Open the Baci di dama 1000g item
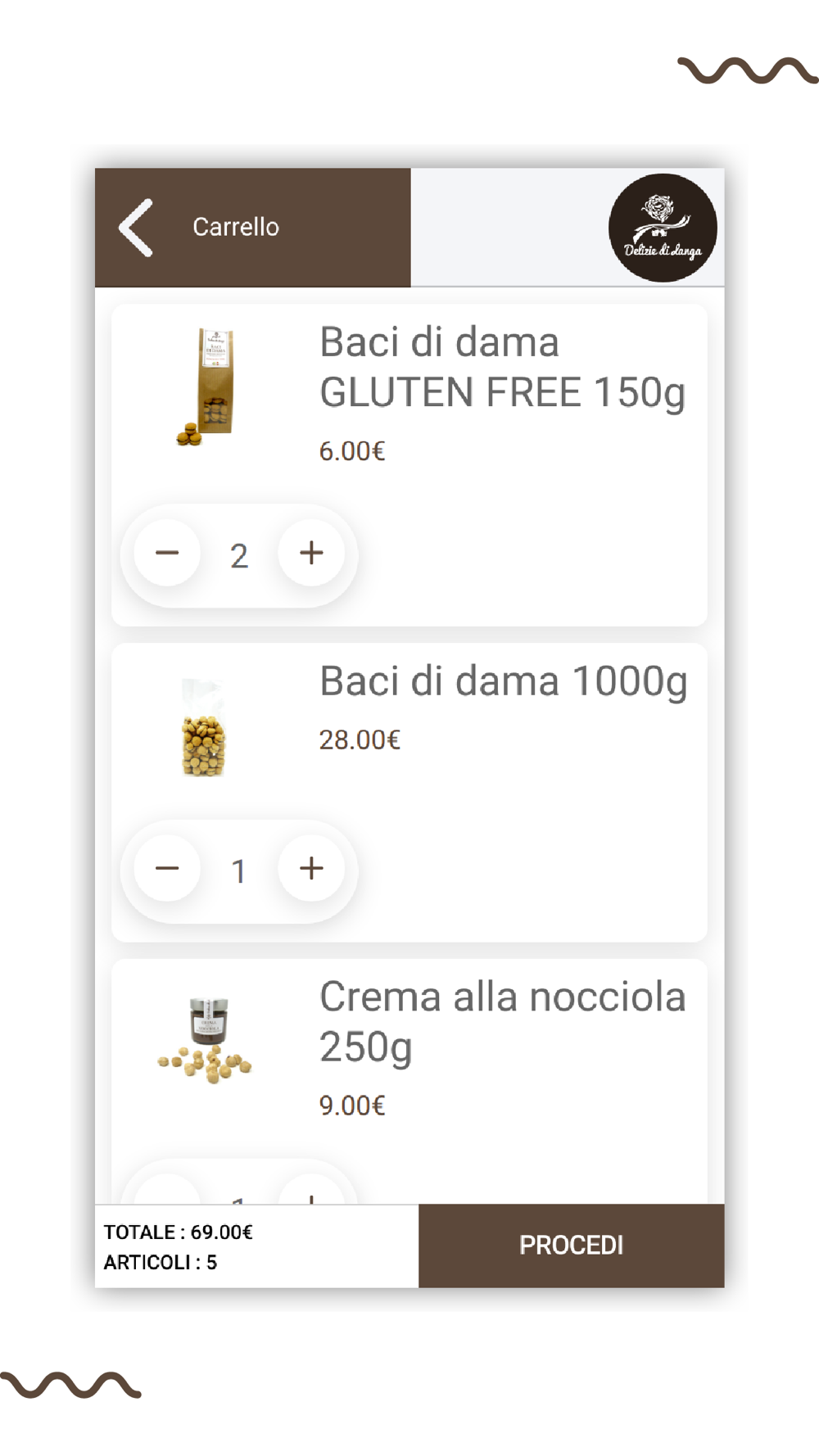819x1456 pixels. click(409, 793)
